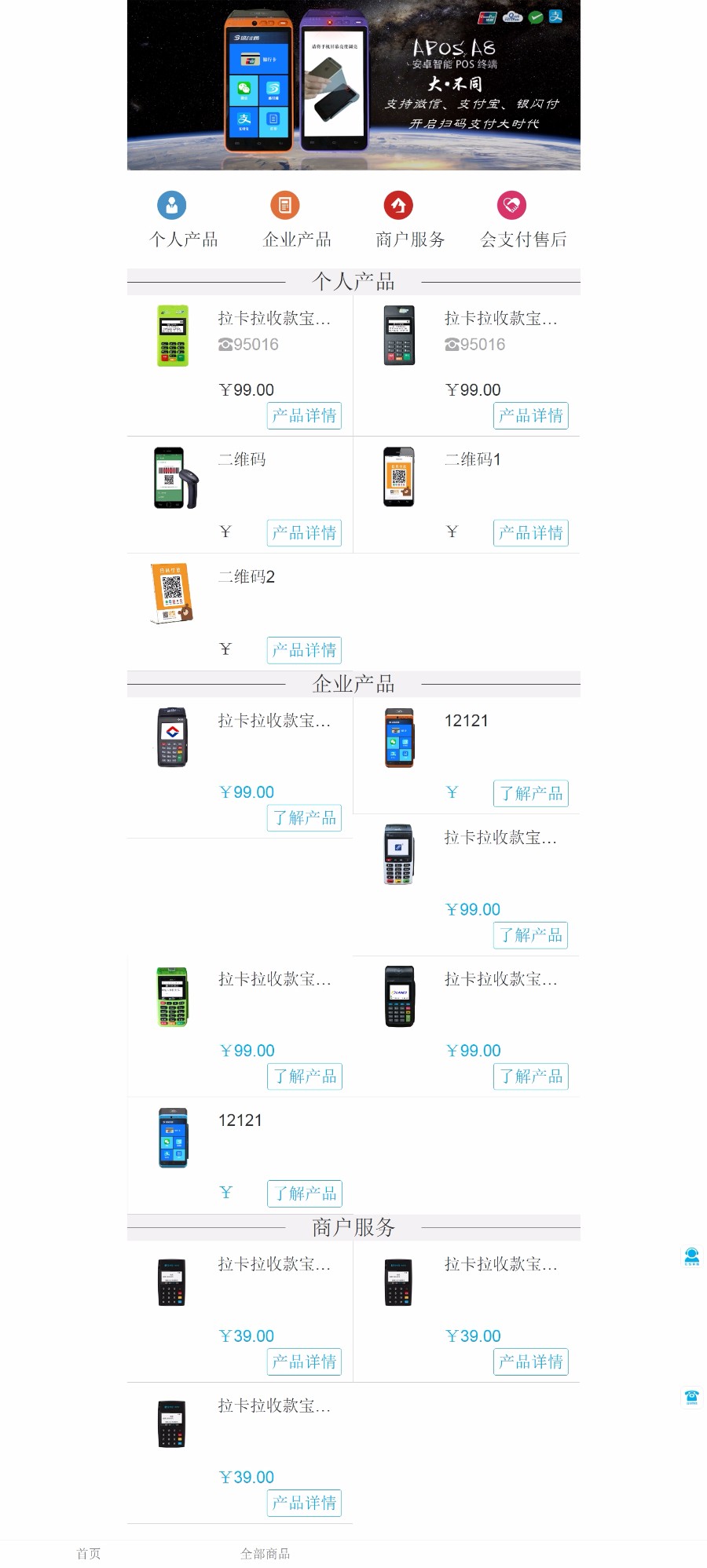Switch to the 全部商品 tab
The height and width of the screenshot is (1568, 707).
(265, 1554)
